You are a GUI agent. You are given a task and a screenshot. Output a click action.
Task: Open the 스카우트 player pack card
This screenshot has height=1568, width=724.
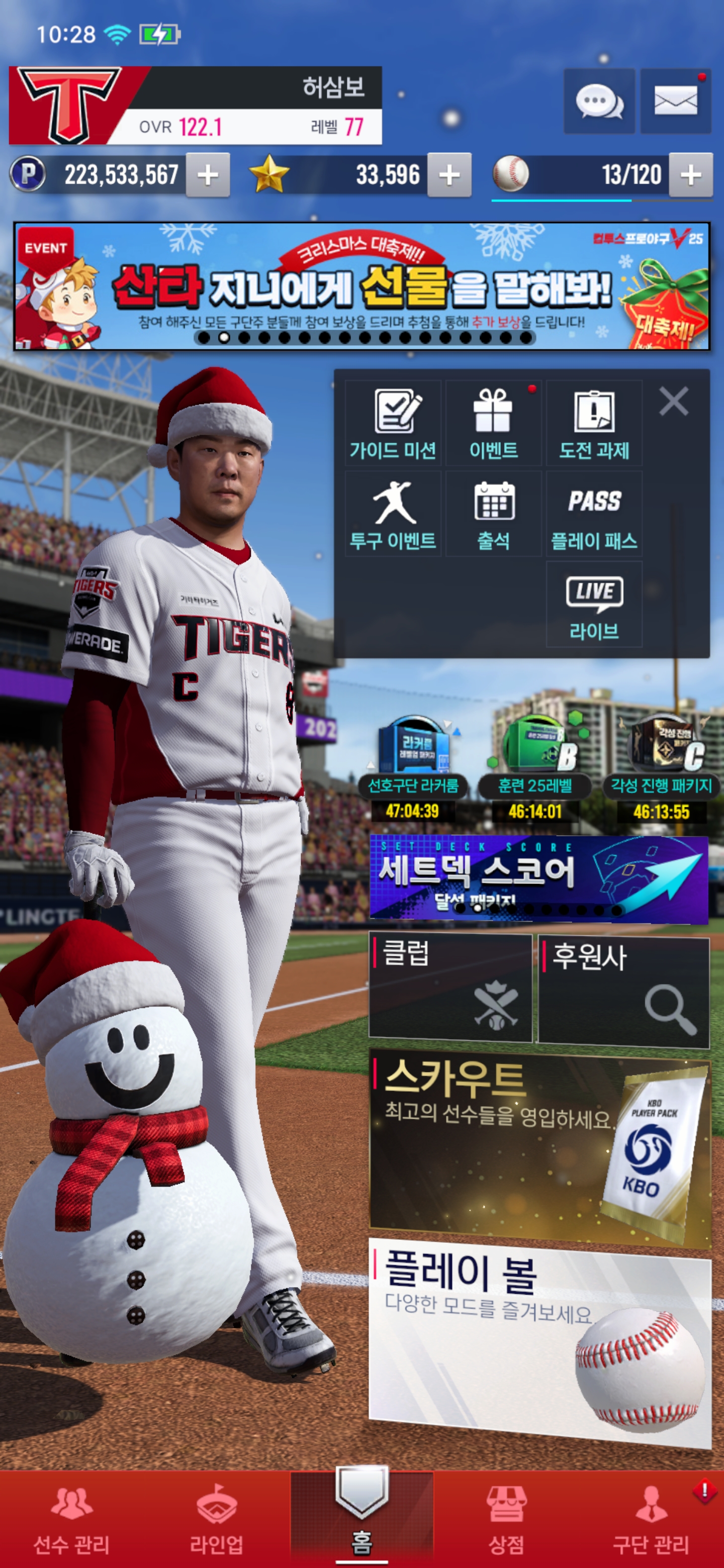[539, 1144]
